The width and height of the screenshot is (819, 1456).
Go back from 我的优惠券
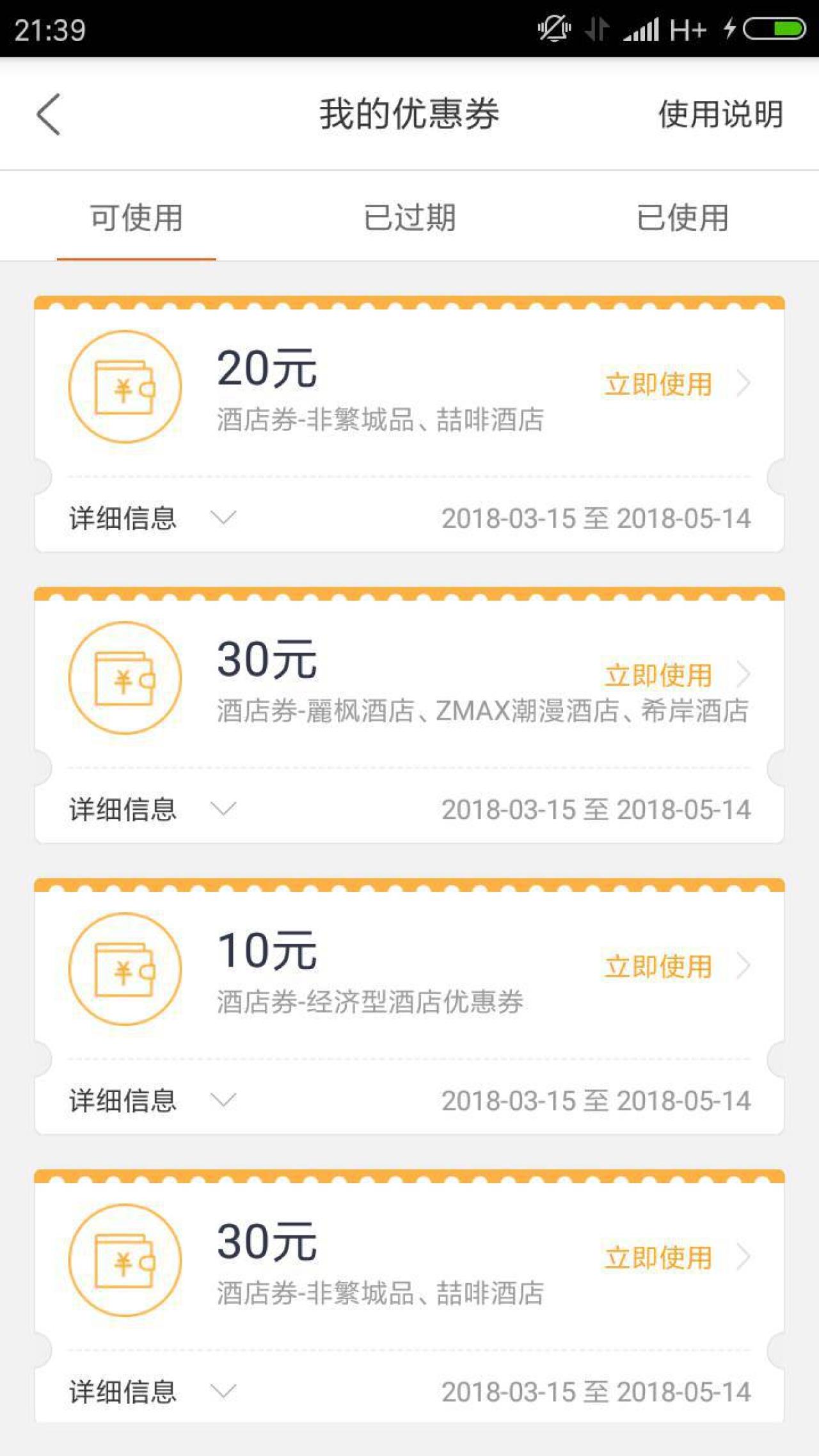click(49, 115)
